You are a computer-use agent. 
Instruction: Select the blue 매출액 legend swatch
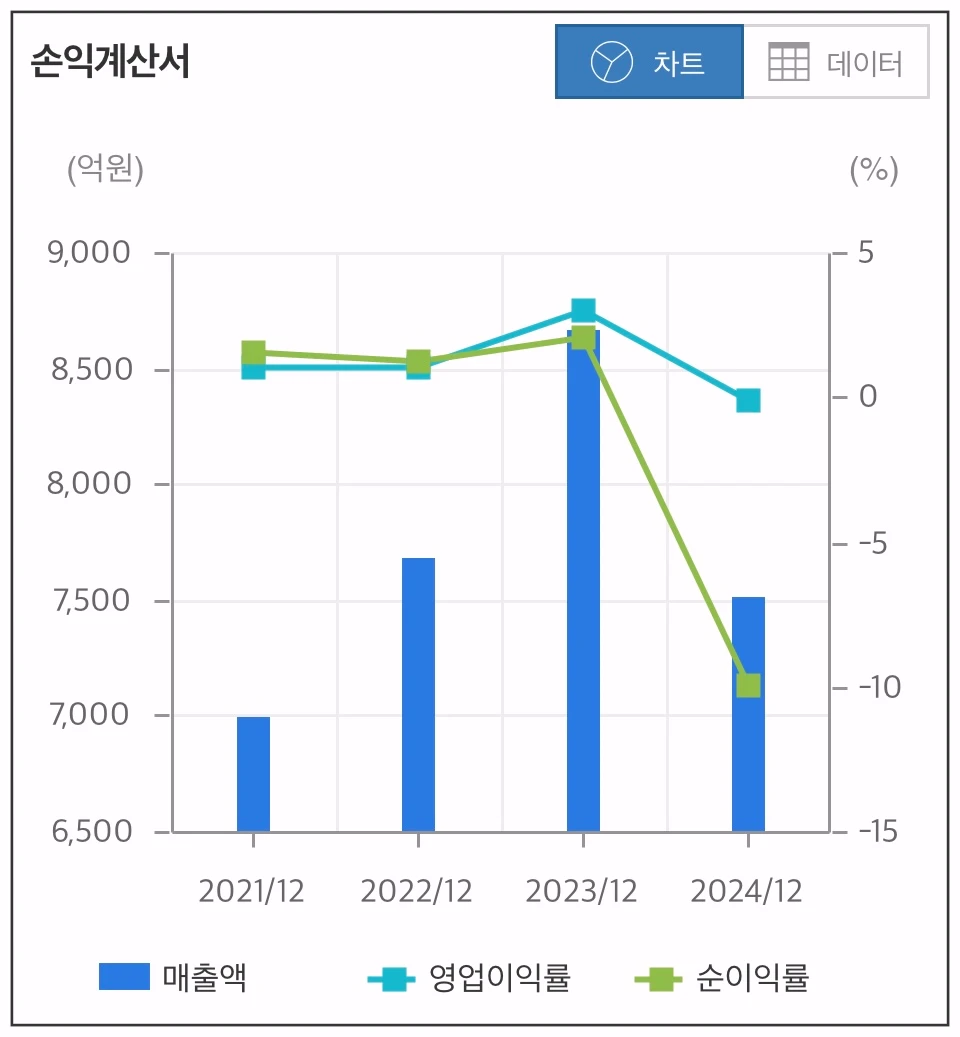[x=124, y=976]
